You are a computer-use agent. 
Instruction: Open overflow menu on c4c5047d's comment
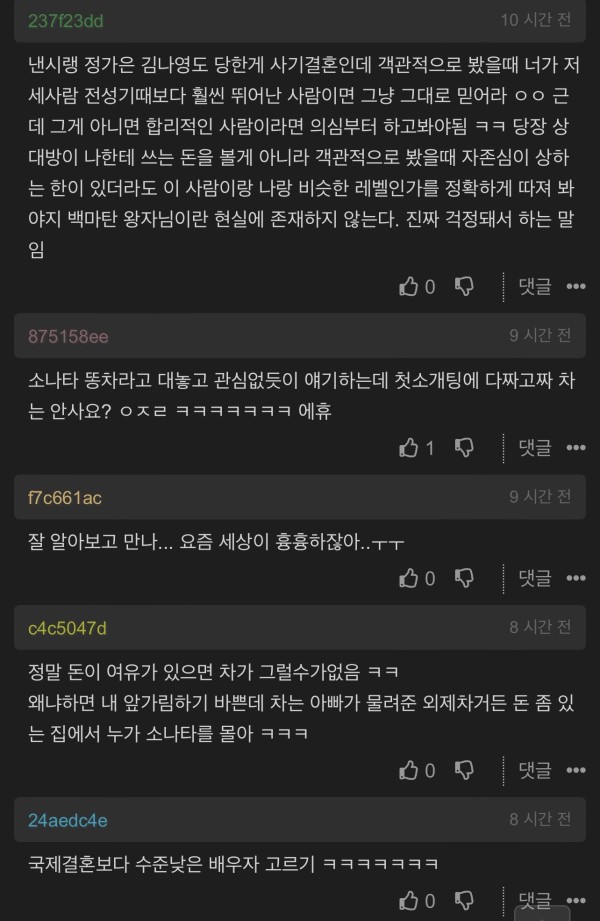point(576,770)
